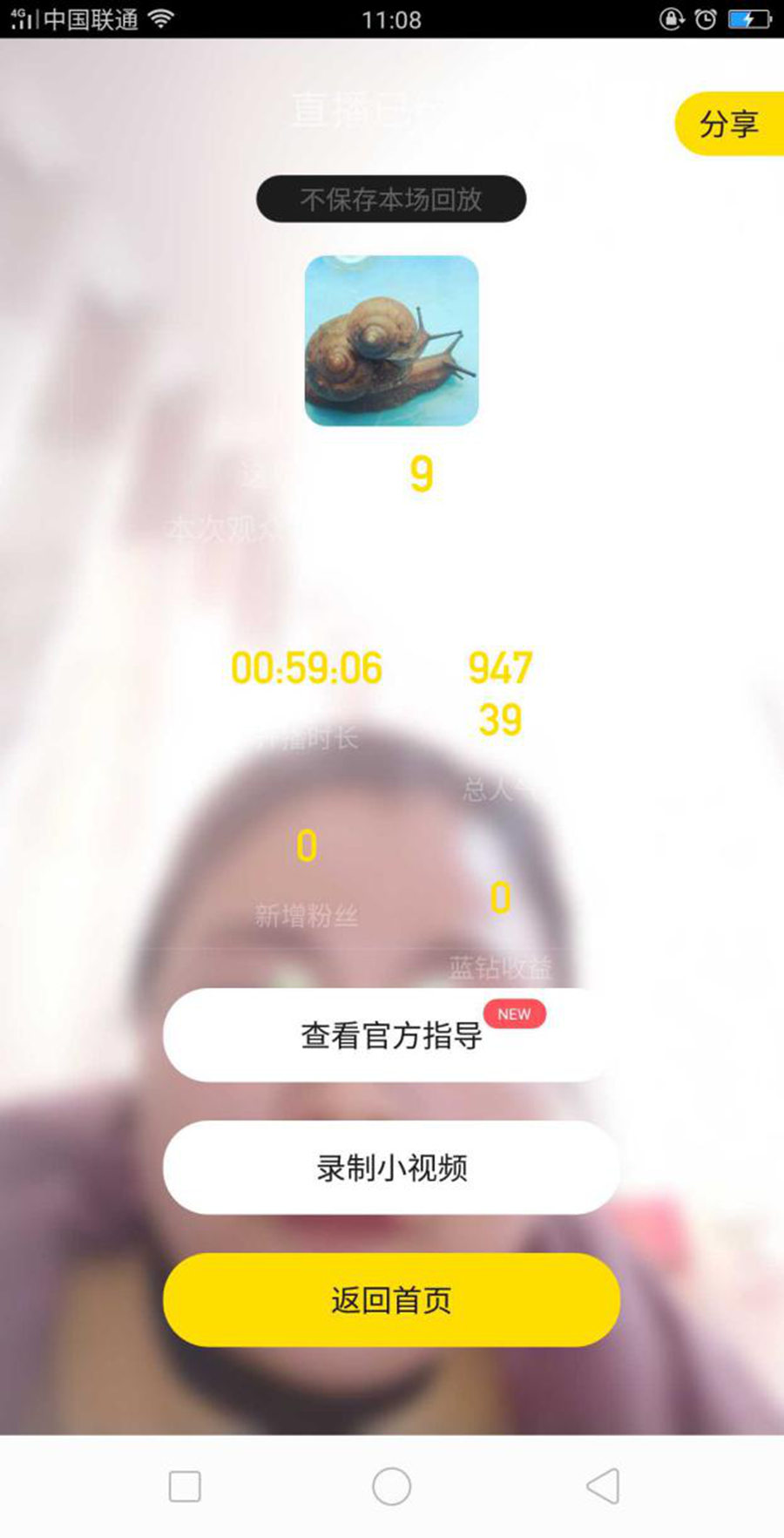Return home via 返回首页 button
Image resolution: width=784 pixels, height=1538 pixels.
391,1300
